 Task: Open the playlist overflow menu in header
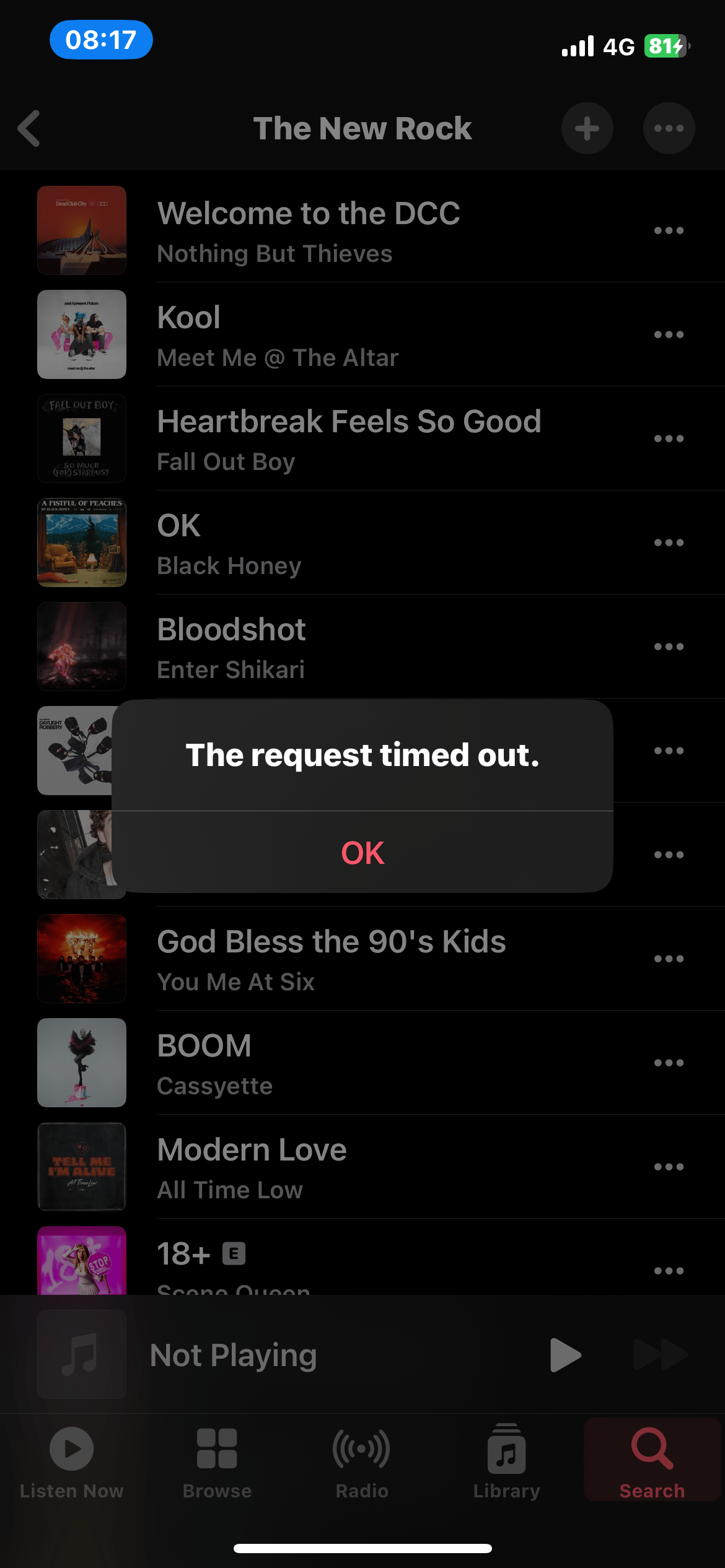(x=669, y=129)
